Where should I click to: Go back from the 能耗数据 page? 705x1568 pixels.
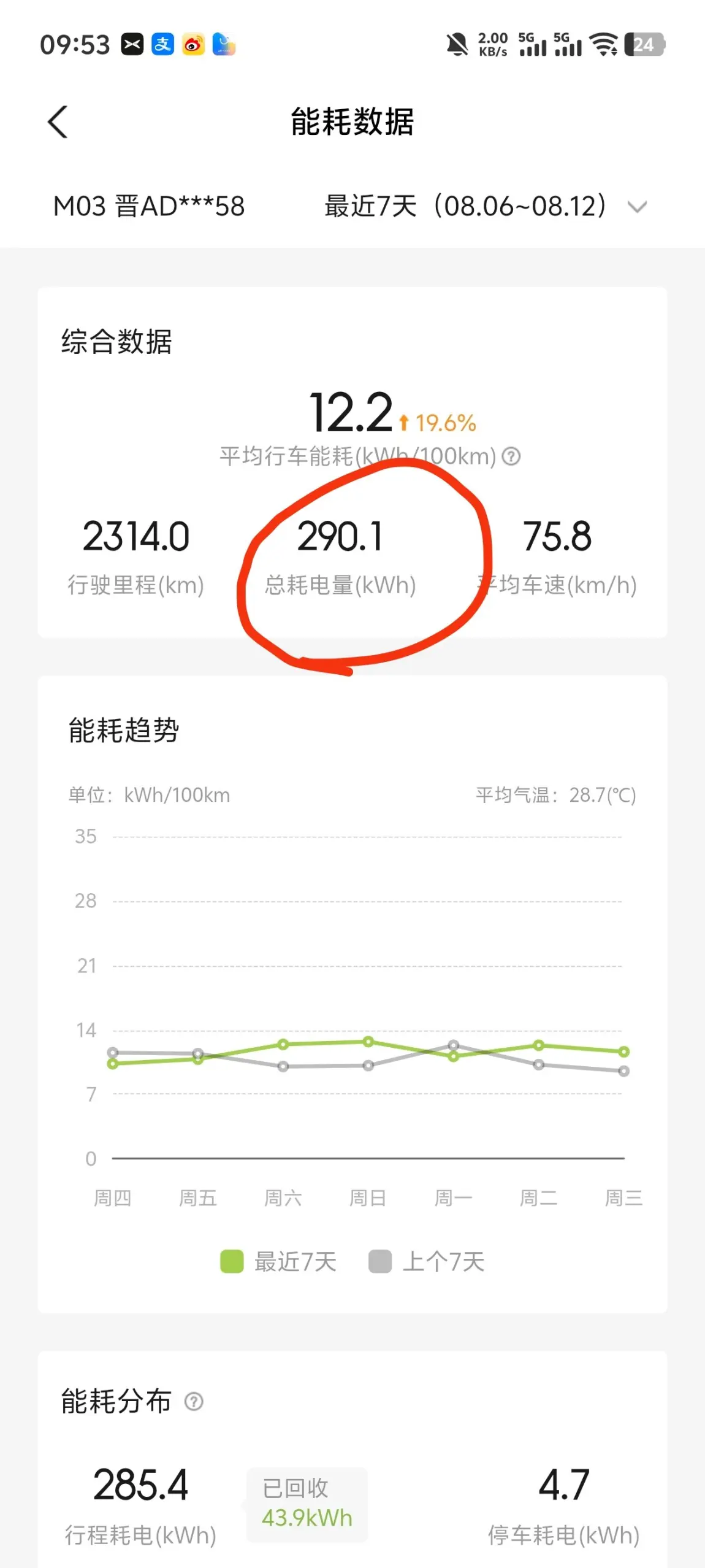[x=58, y=121]
